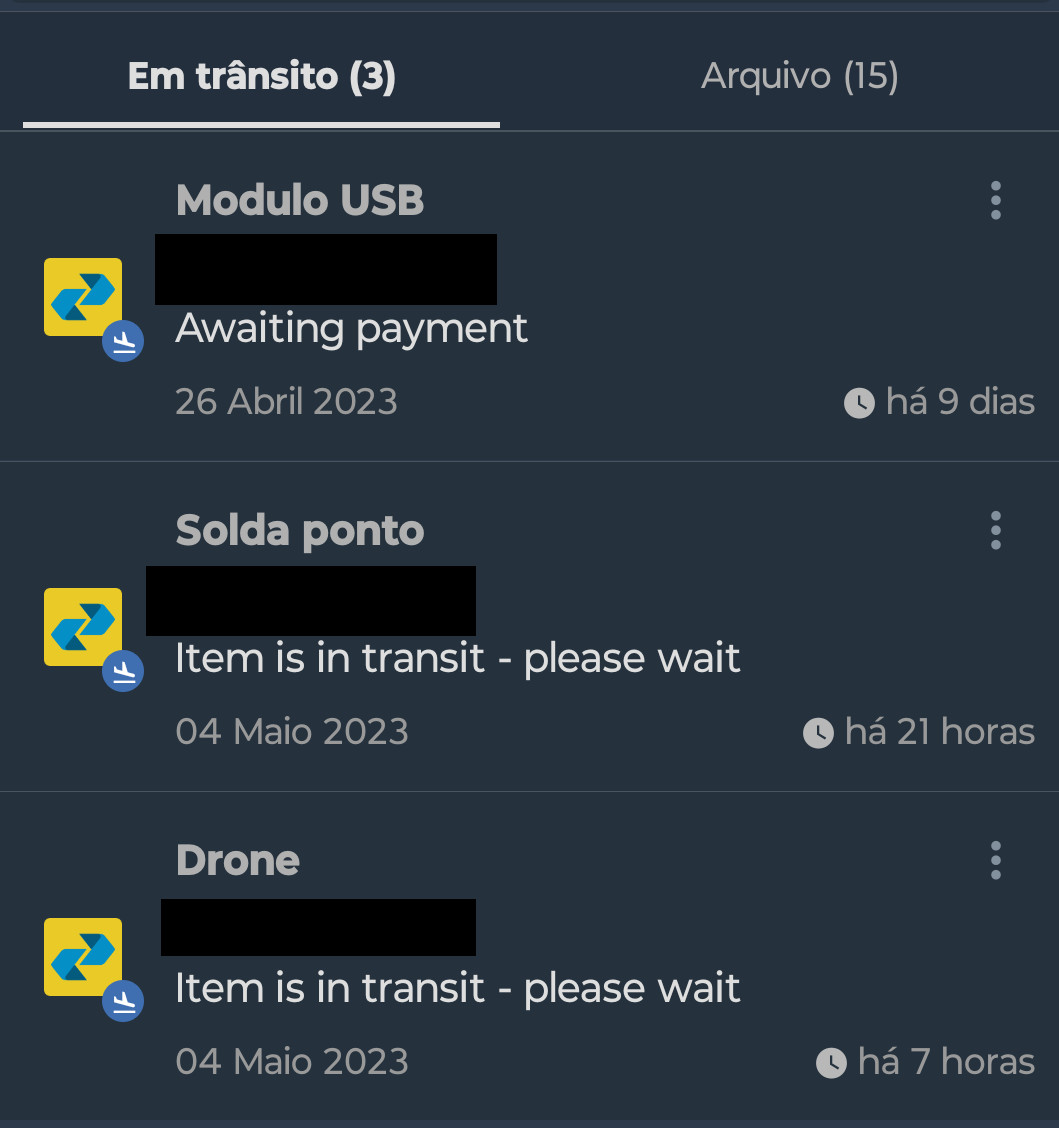
Task: Open the Modulo USB package details
Action: point(300,201)
